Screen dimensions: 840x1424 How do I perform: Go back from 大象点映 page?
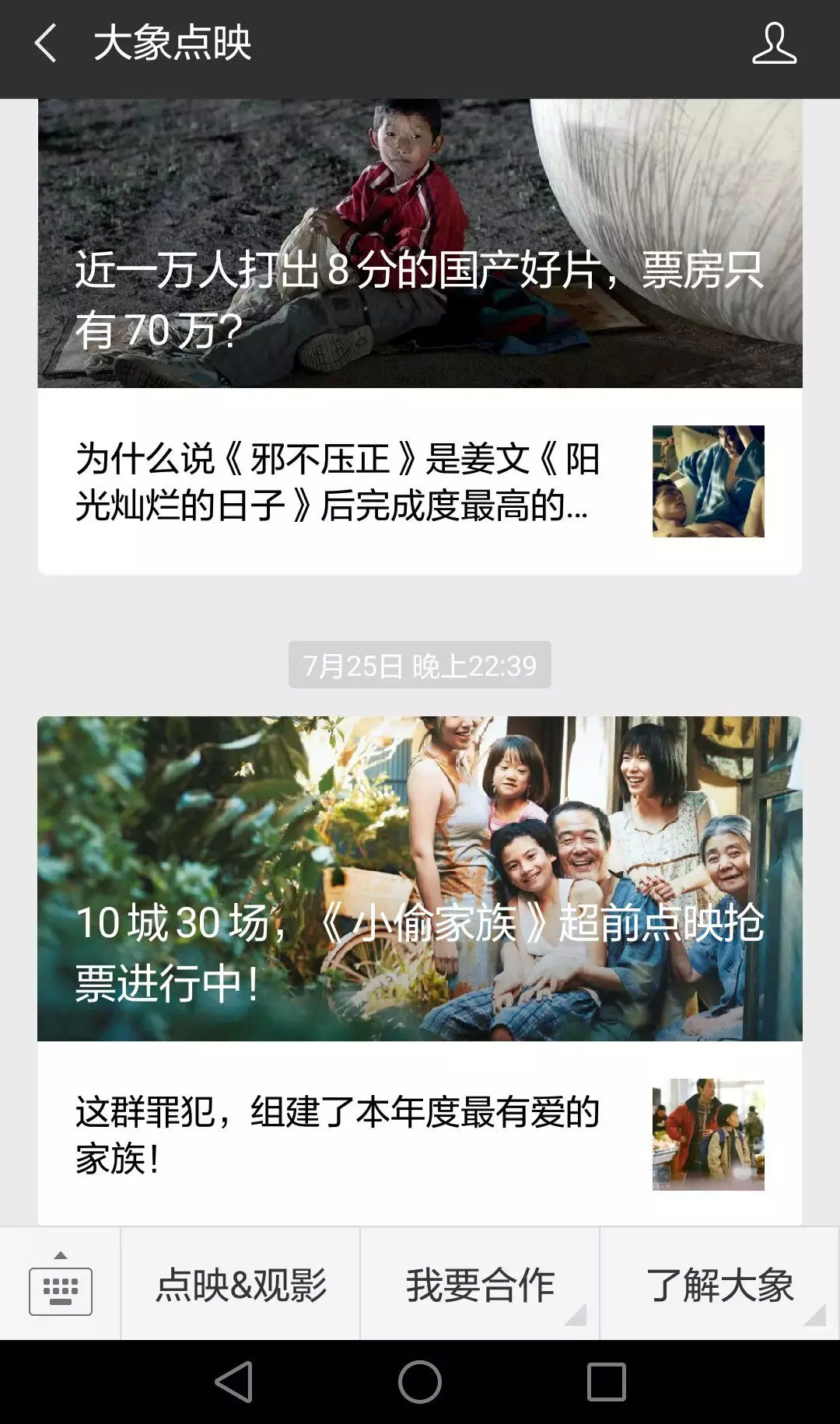tap(45, 44)
